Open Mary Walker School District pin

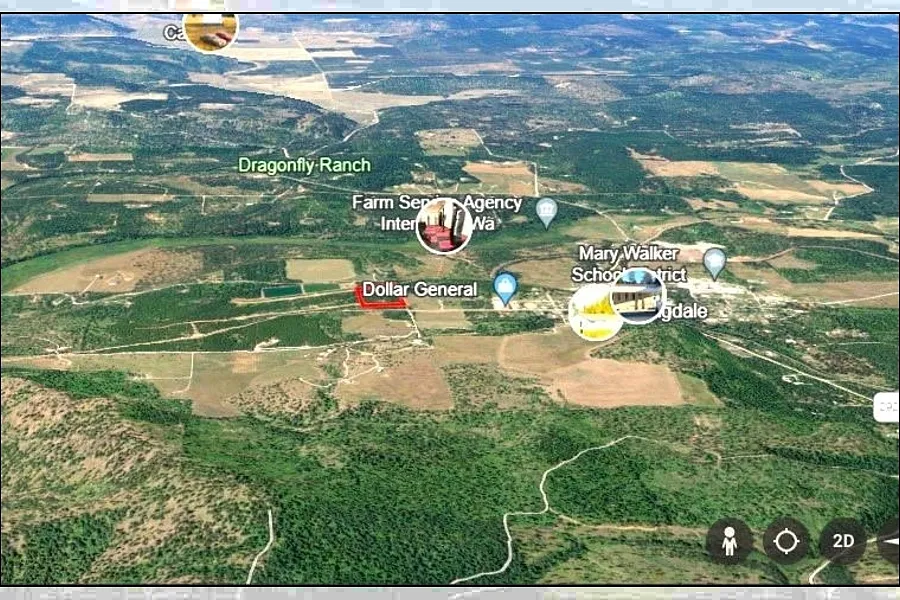[x=714, y=262]
